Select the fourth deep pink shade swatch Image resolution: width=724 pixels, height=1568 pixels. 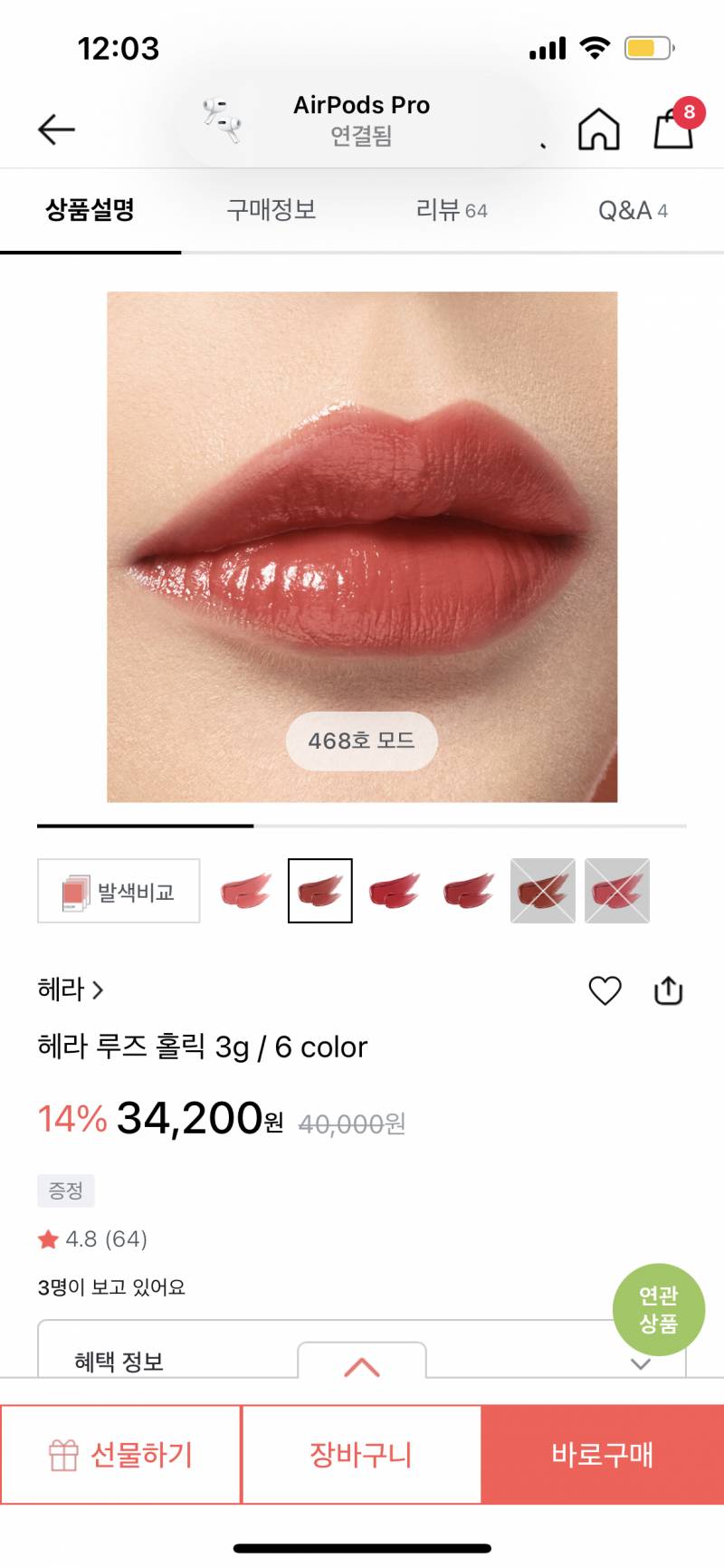tap(467, 890)
